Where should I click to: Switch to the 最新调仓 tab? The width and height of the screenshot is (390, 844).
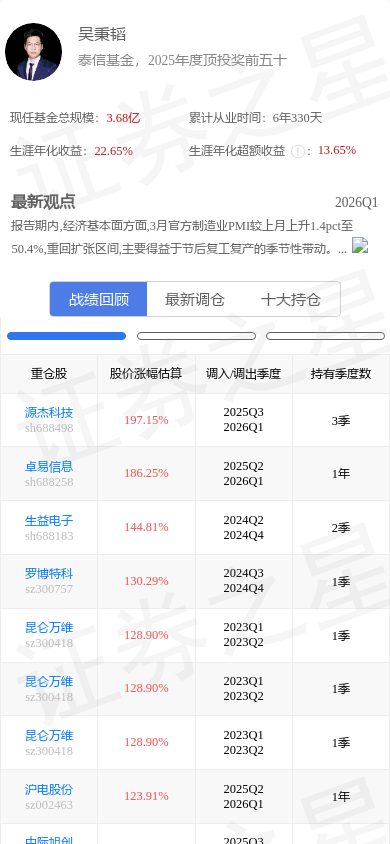coord(195,299)
